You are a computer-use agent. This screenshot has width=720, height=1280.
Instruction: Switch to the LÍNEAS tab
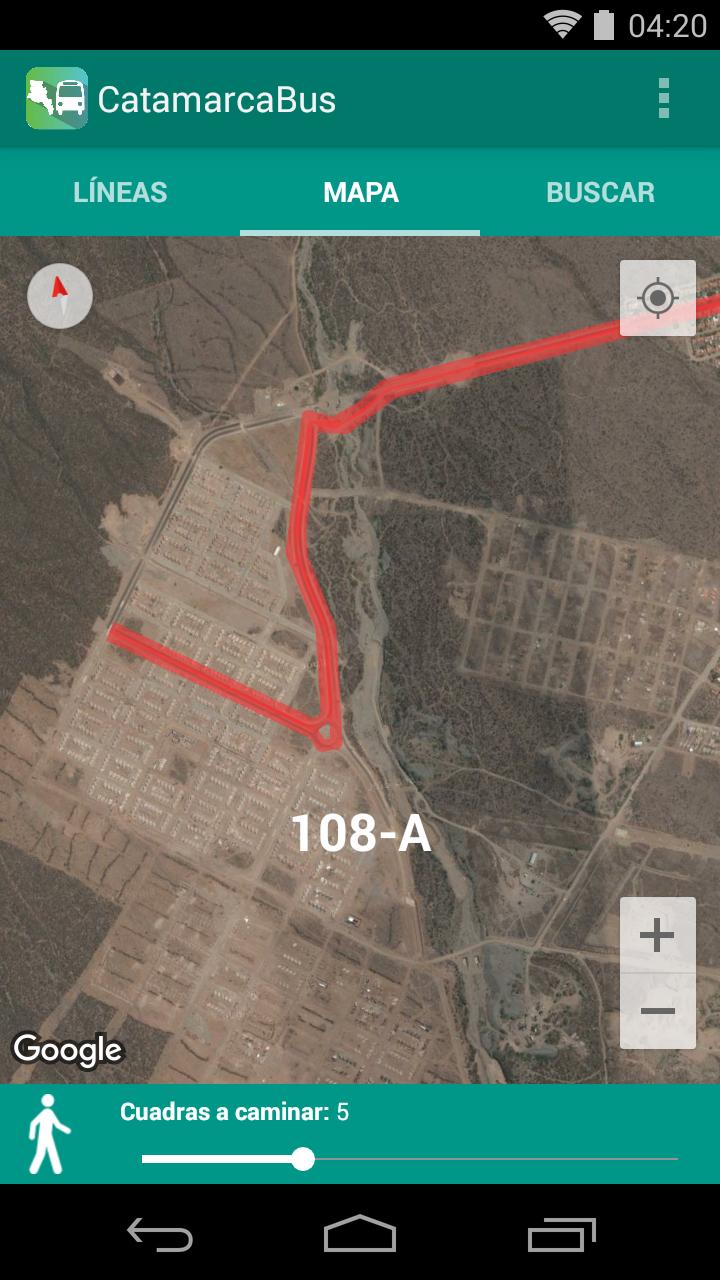[x=120, y=192]
